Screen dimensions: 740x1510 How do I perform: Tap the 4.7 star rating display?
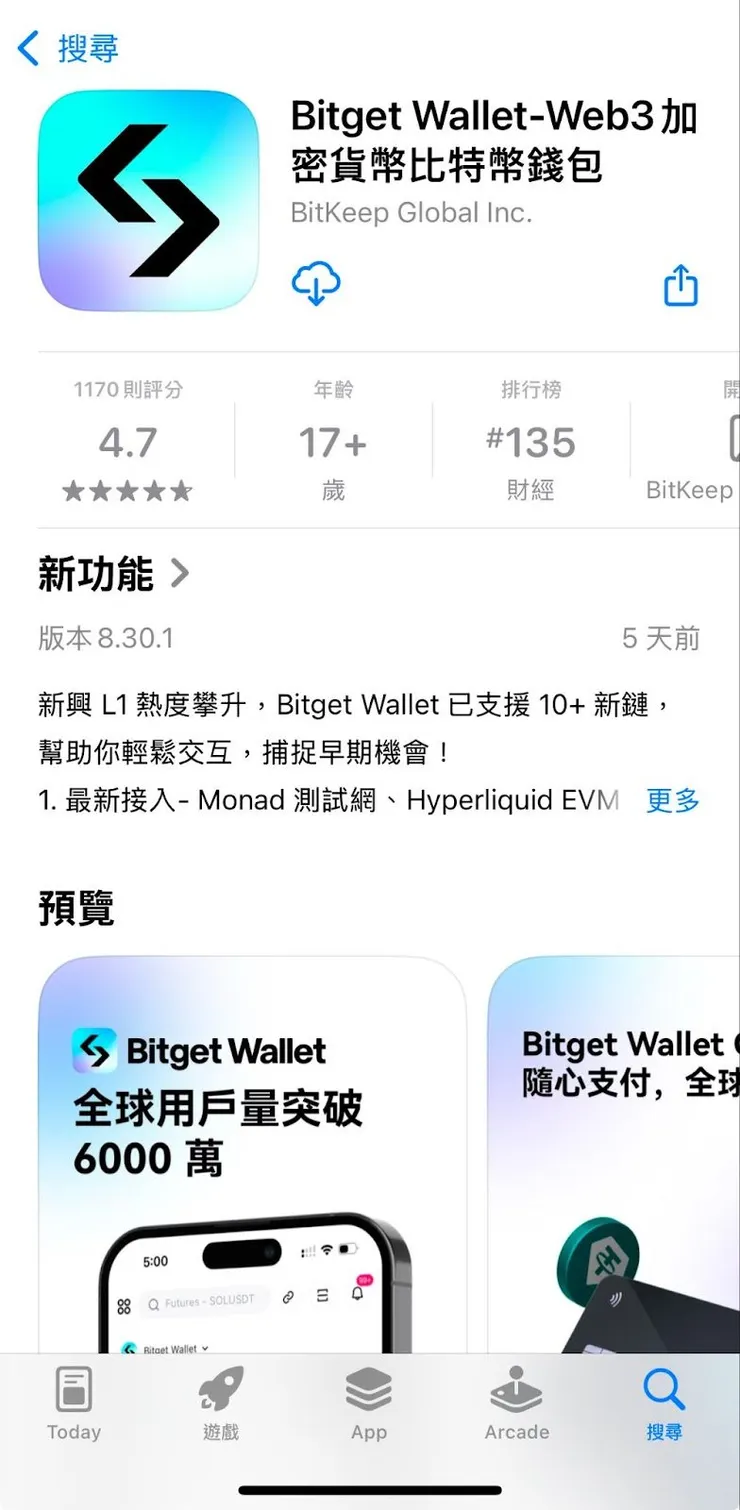click(128, 441)
